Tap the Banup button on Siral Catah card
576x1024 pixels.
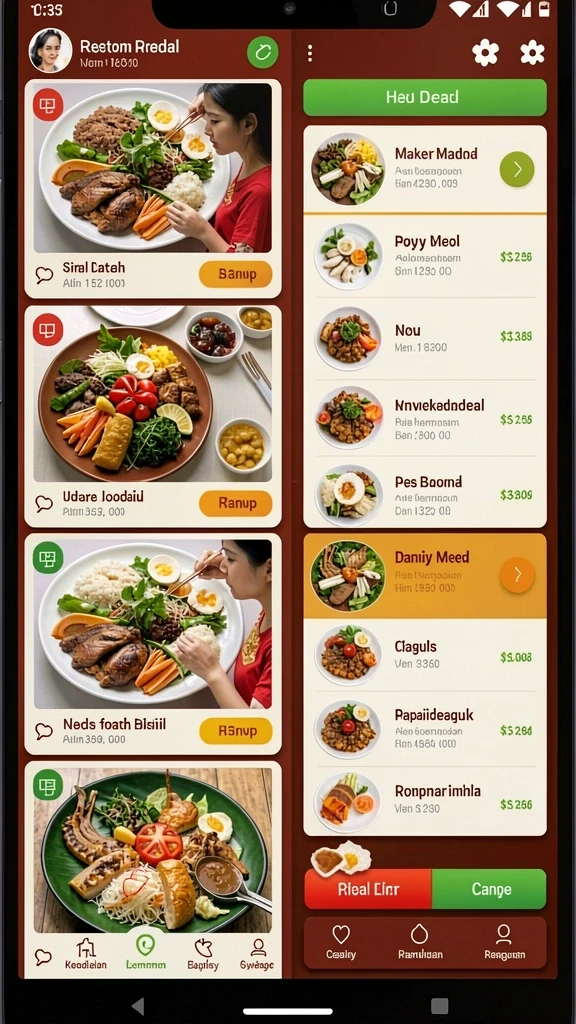235,274
